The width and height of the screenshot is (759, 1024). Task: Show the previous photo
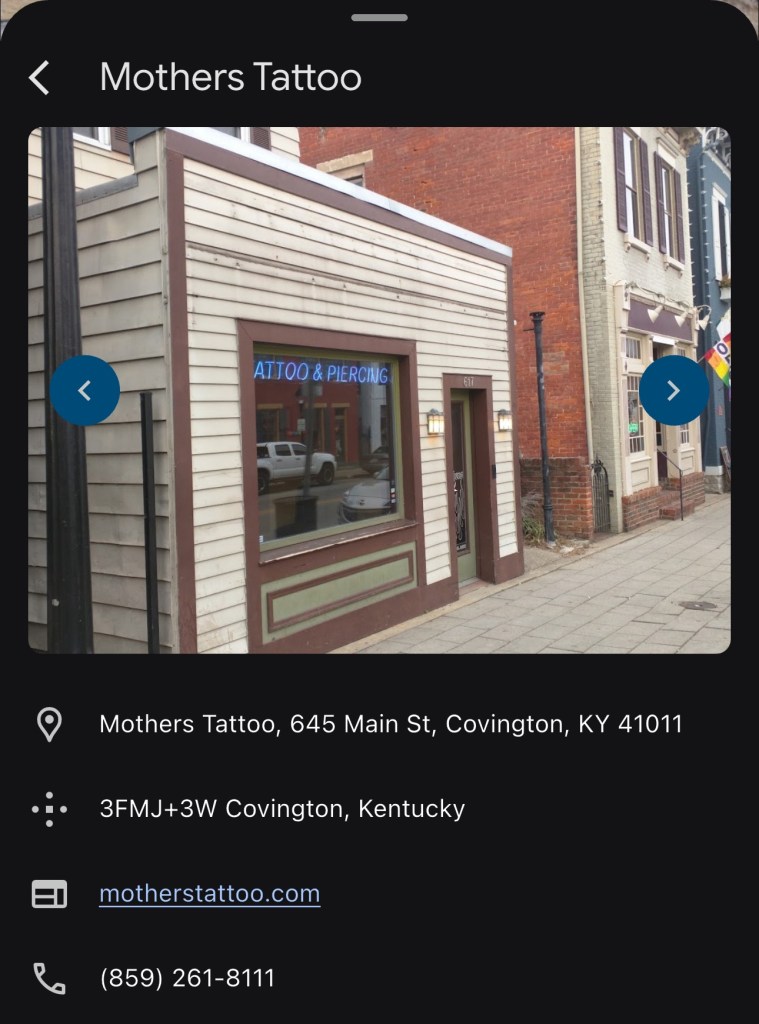click(85, 390)
